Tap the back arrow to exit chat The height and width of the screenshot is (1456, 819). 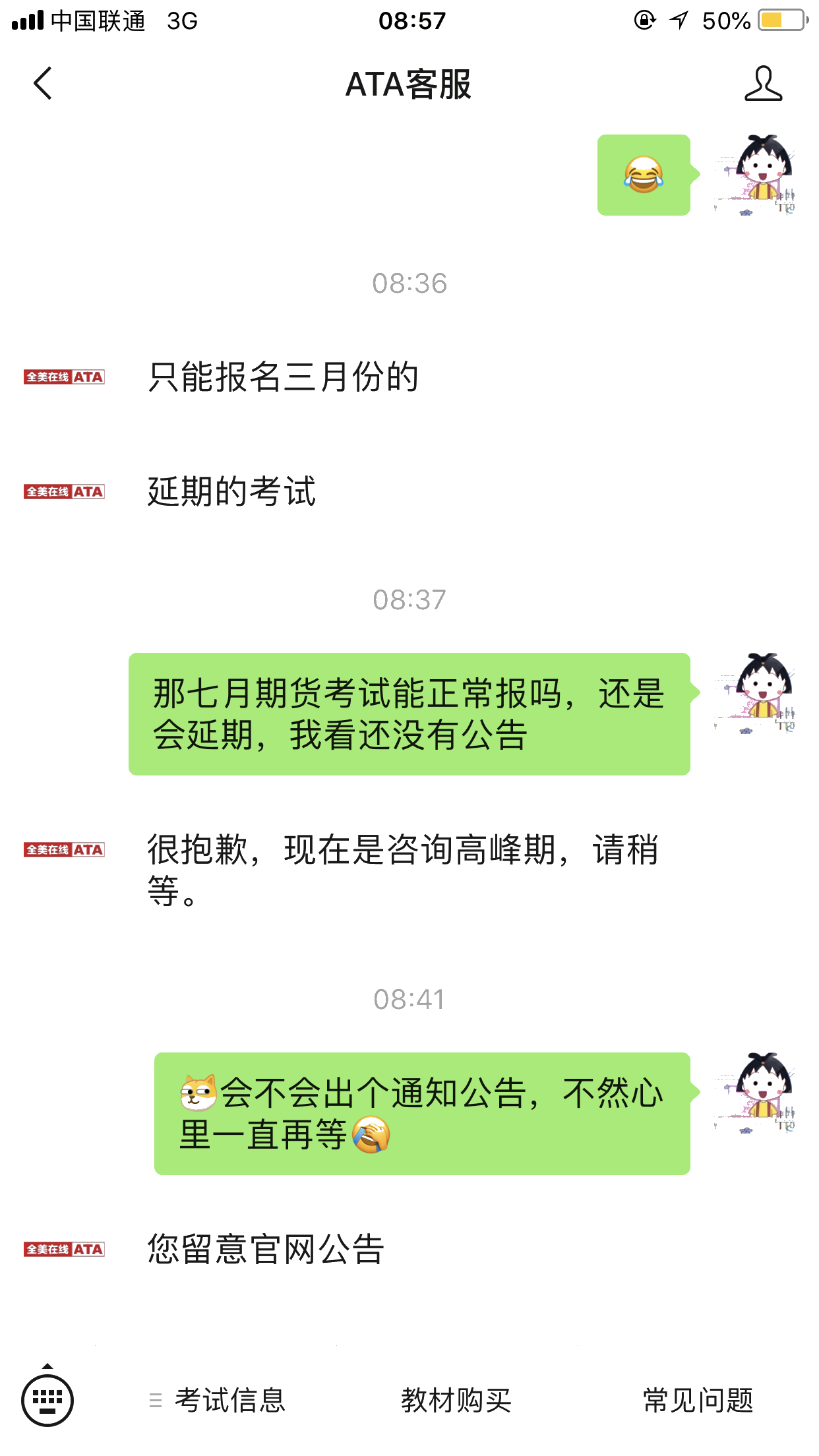click(42, 84)
